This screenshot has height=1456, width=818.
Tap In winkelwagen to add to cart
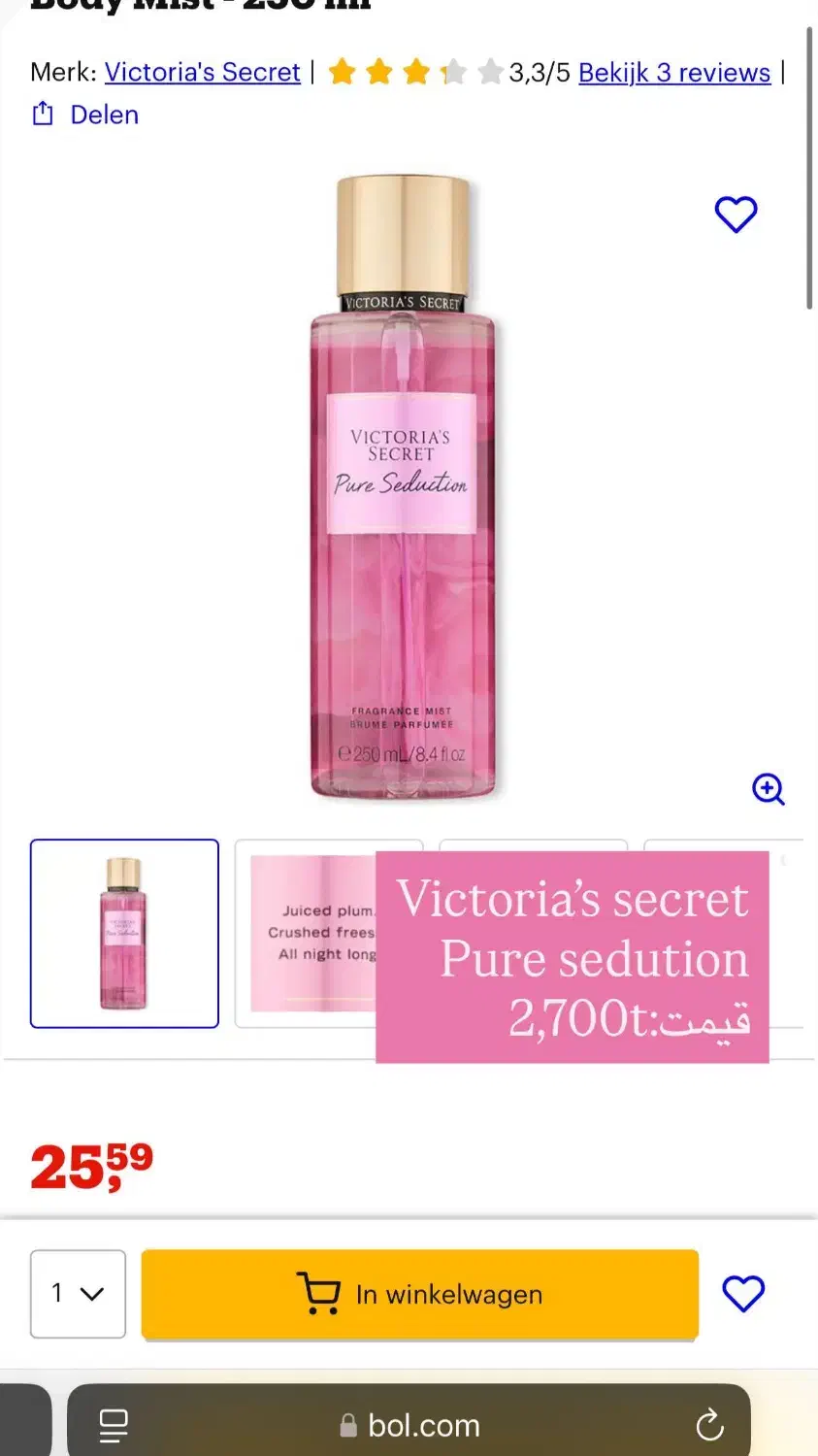pyautogui.click(x=419, y=1294)
